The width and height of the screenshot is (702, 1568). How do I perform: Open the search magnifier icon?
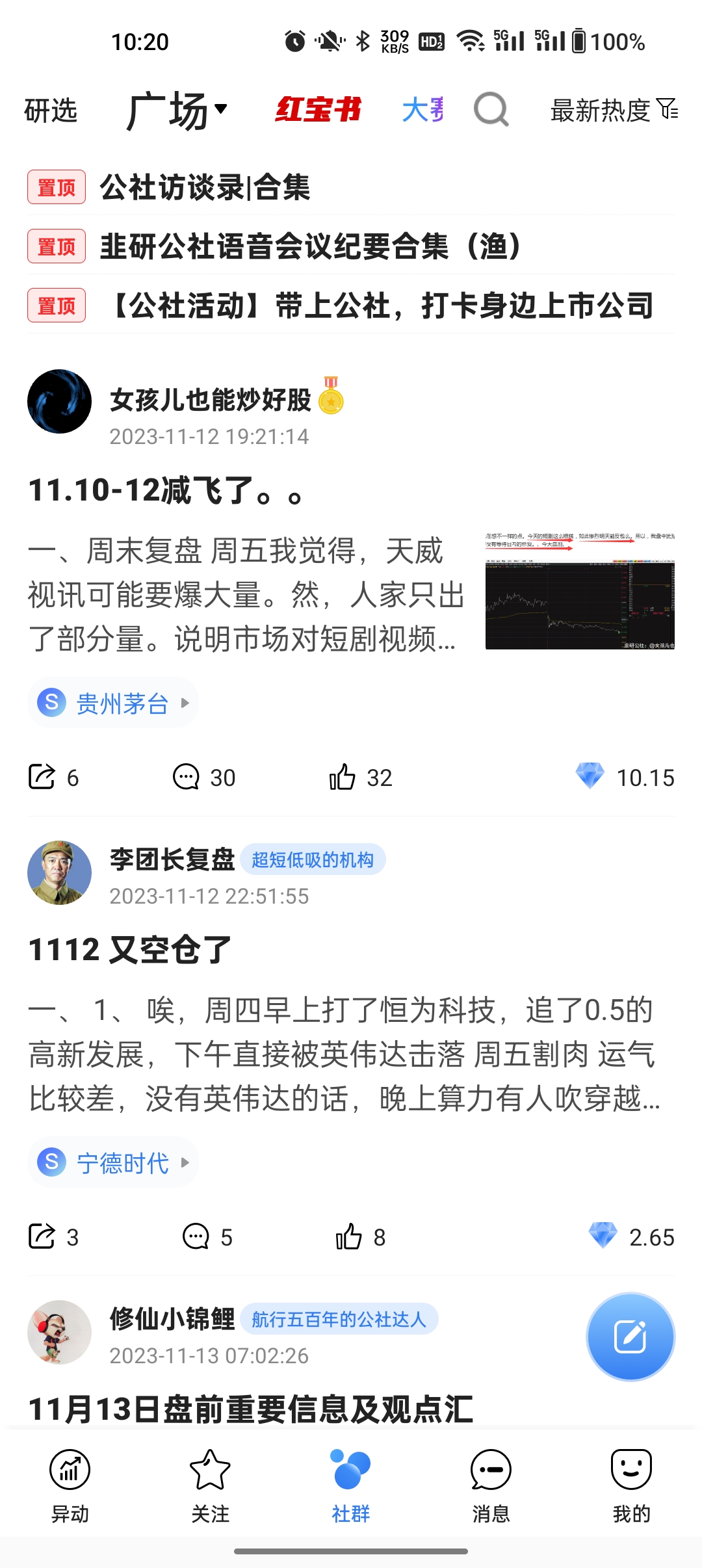(491, 109)
